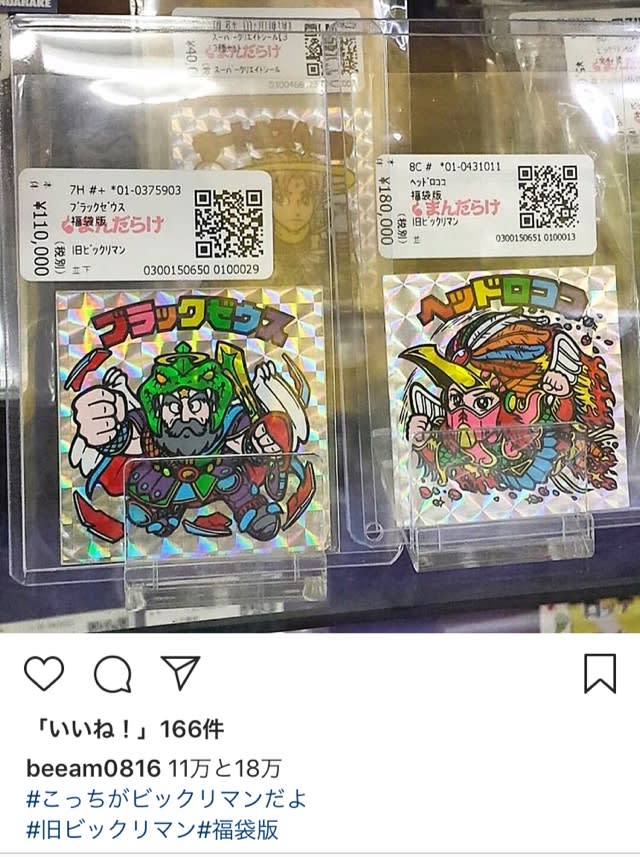Image resolution: width=640 pixels, height=857 pixels.
Task: Open the sticker photo in the post
Action: tap(320, 330)
